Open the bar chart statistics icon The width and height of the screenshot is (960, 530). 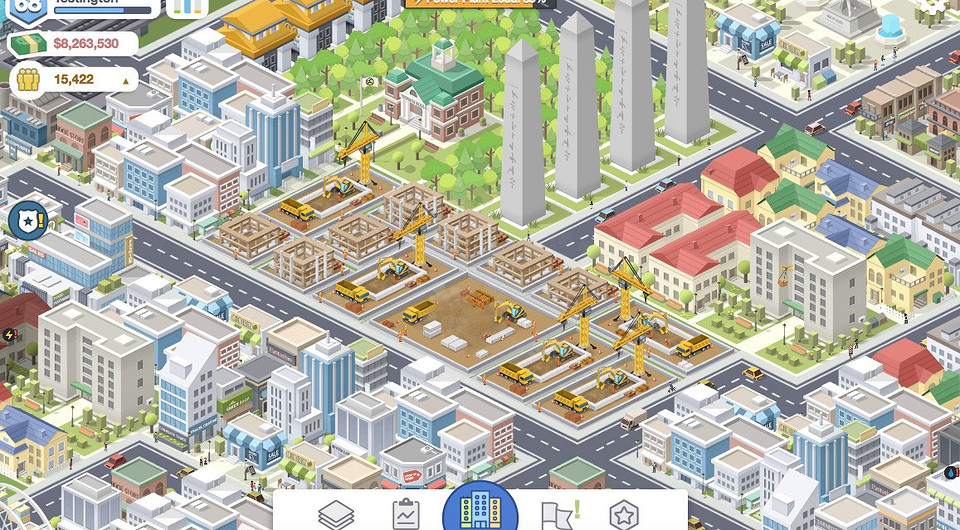tap(186, 6)
